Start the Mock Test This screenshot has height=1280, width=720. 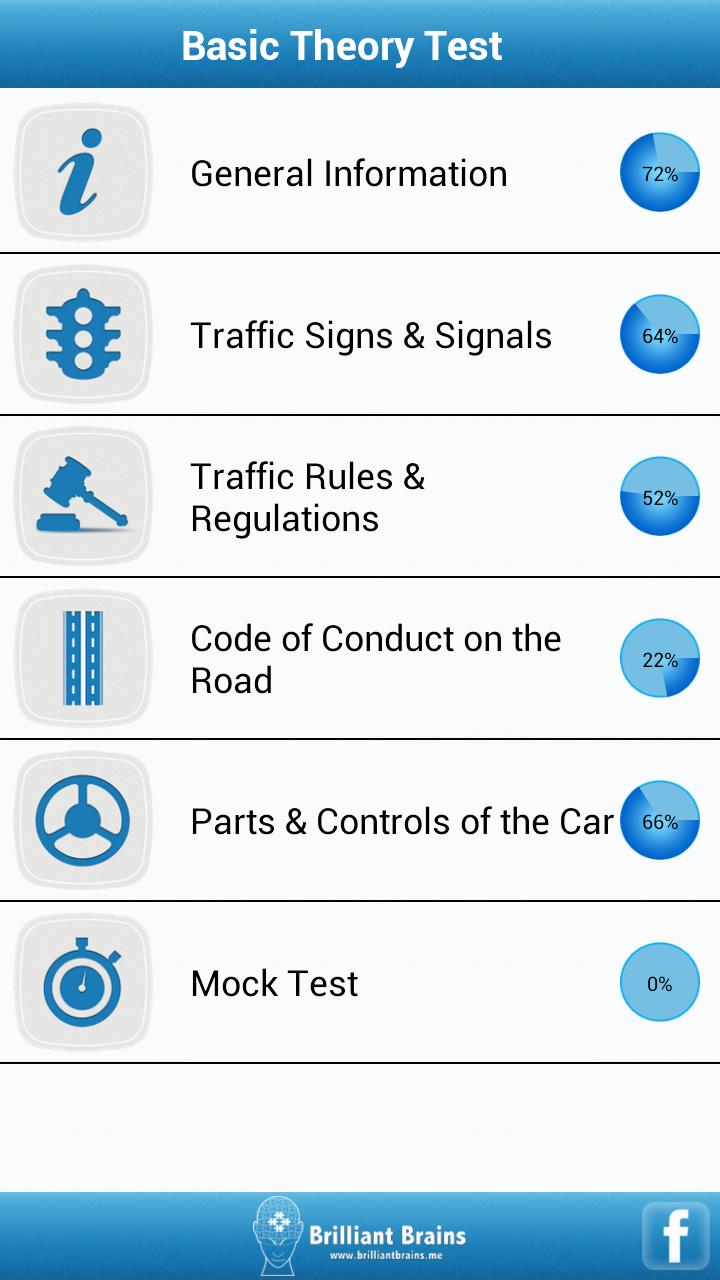tap(273, 983)
